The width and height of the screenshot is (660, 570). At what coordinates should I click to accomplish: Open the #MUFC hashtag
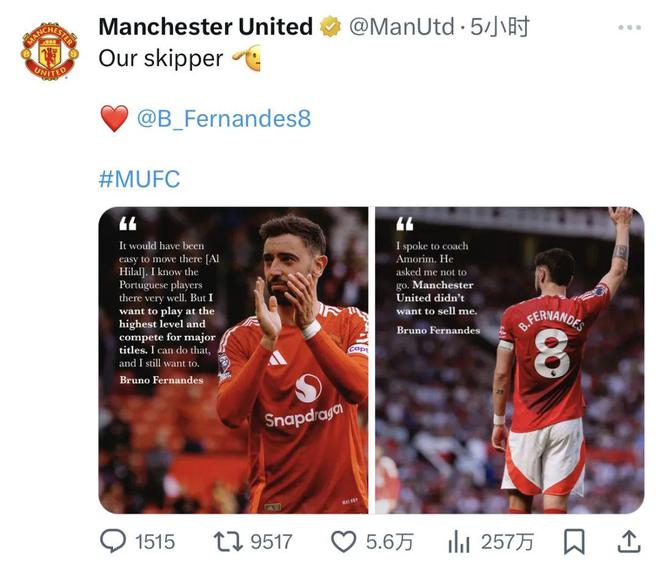click(x=139, y=179)
